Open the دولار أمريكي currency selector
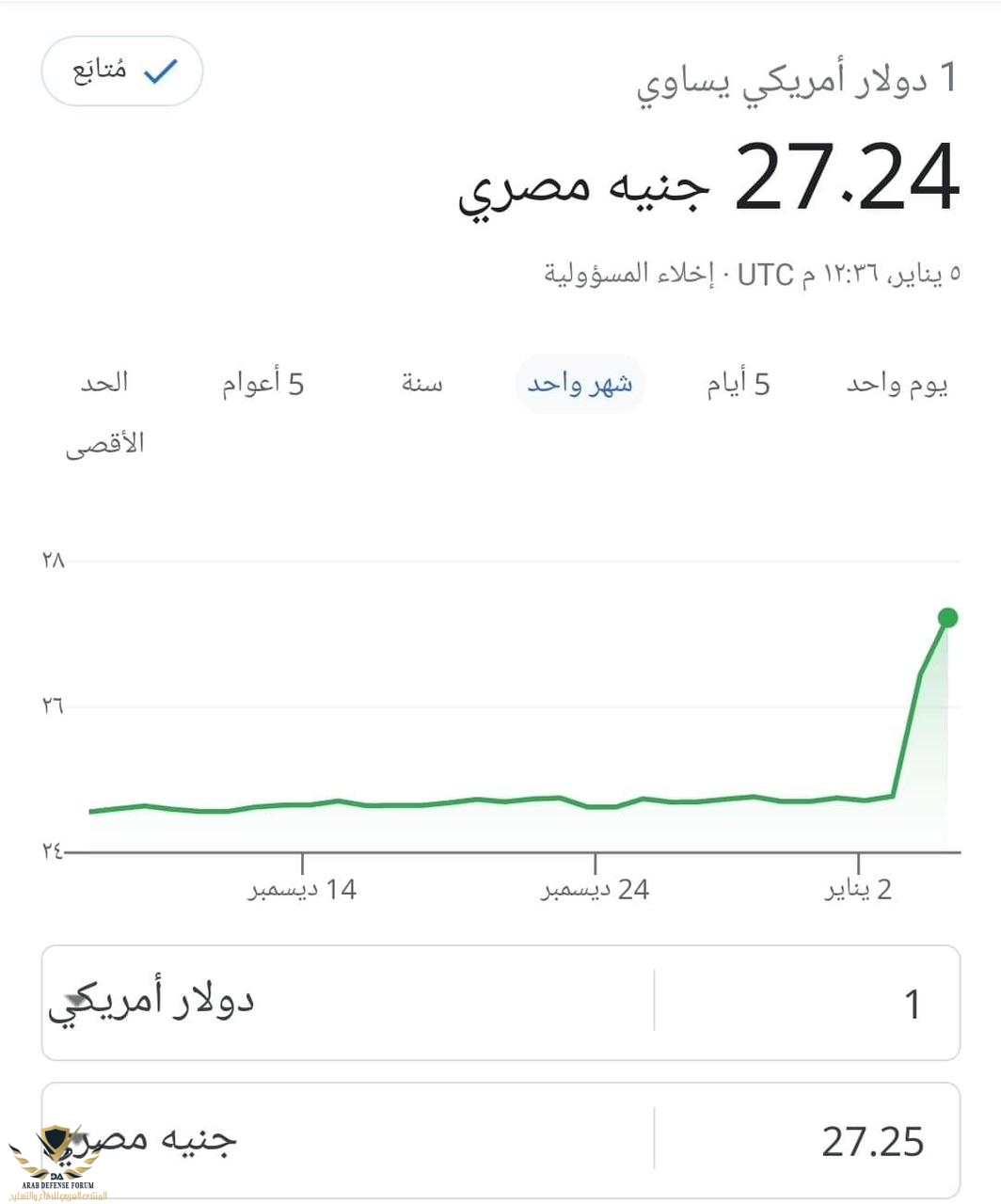This screenshot has width=1001, height=1204. point(348,1004)
